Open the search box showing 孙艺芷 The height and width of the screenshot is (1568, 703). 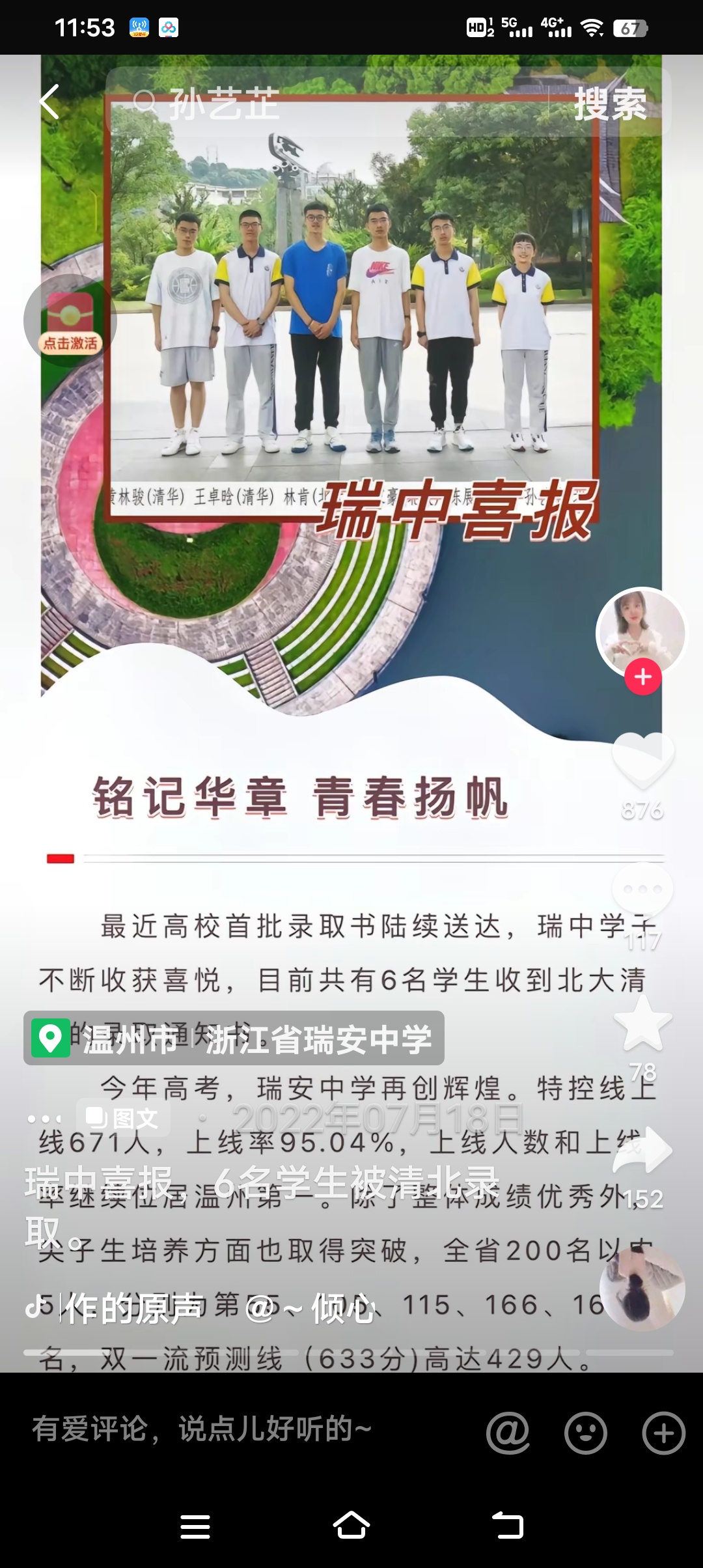325,103
